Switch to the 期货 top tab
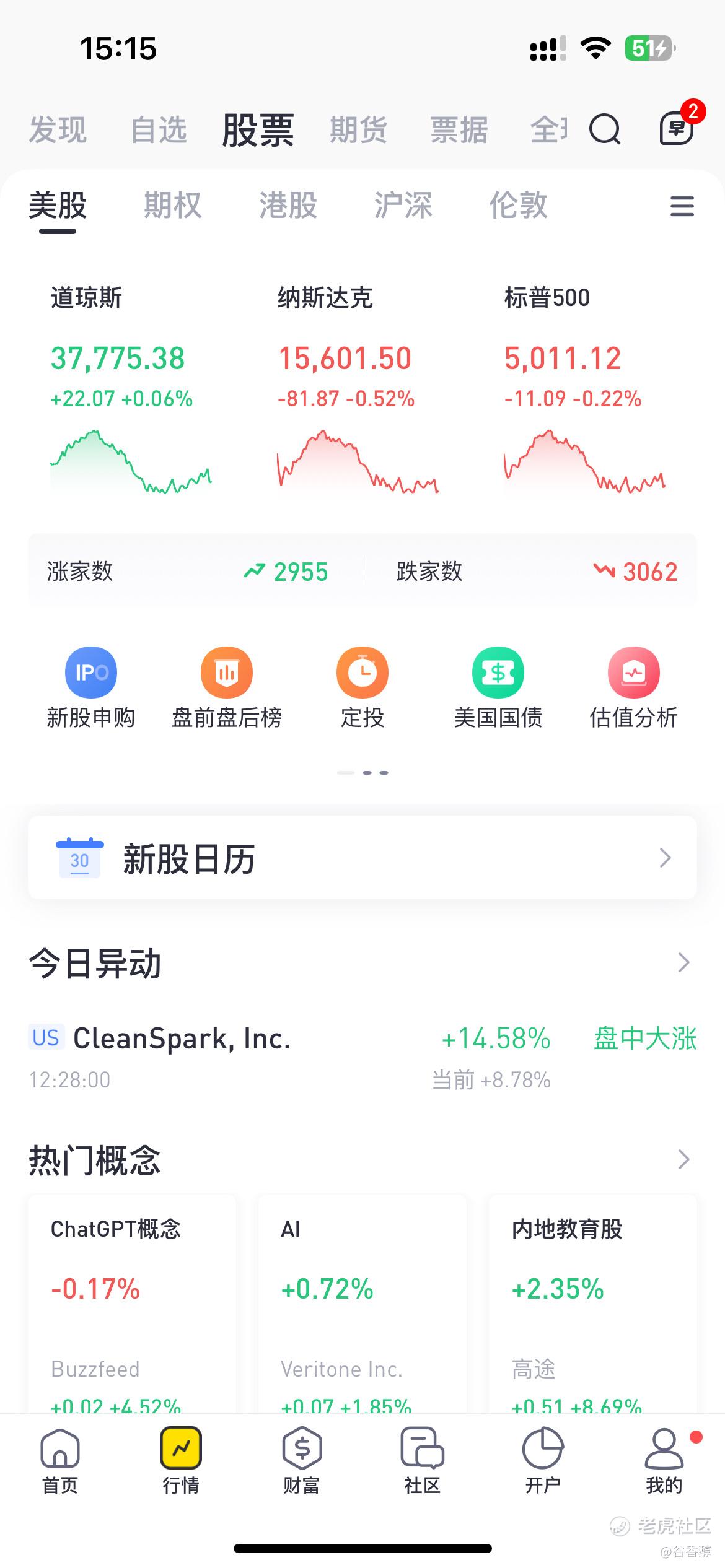Viewport: 725px width, 1568px height. click(x=358, y=130)
